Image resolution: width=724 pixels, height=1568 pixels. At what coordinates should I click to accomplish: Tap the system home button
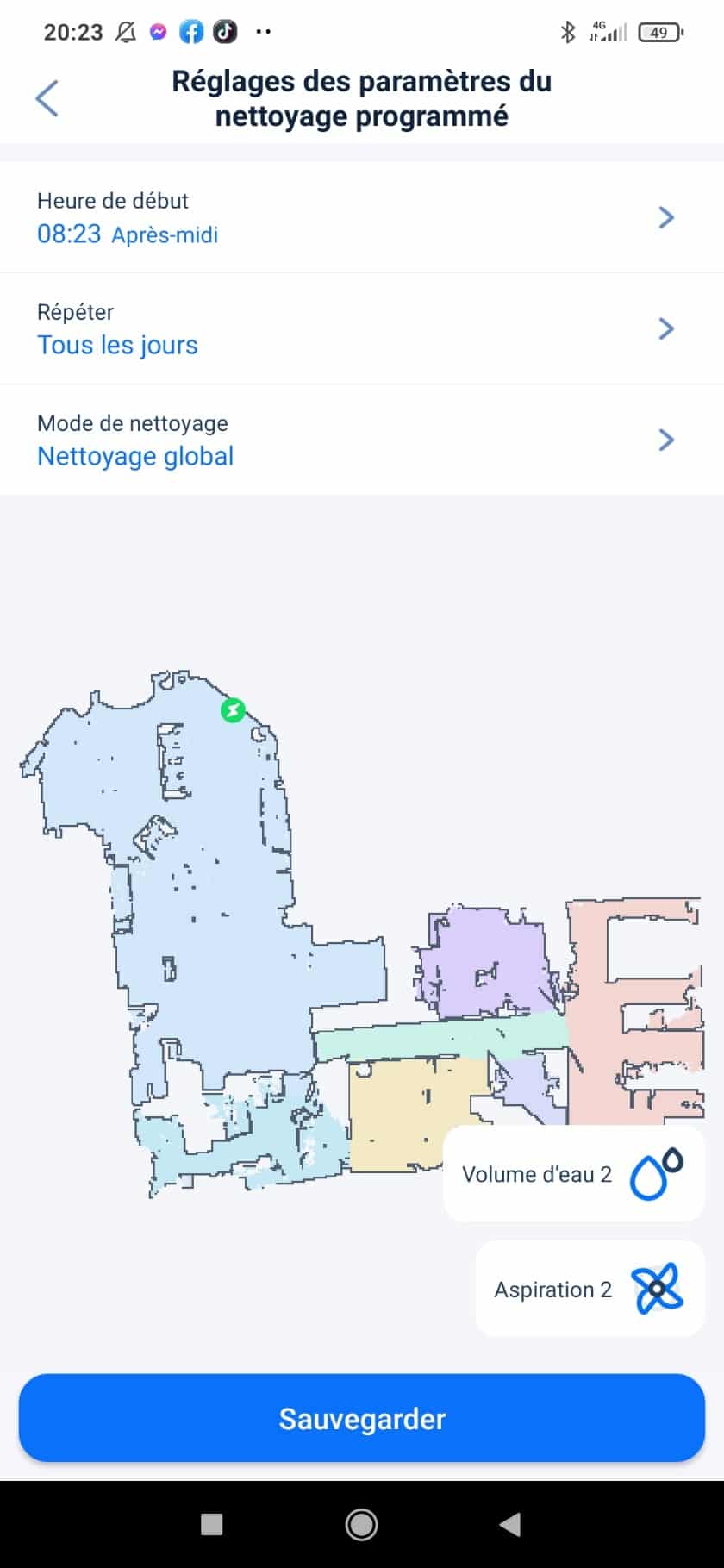[361, 1525]
